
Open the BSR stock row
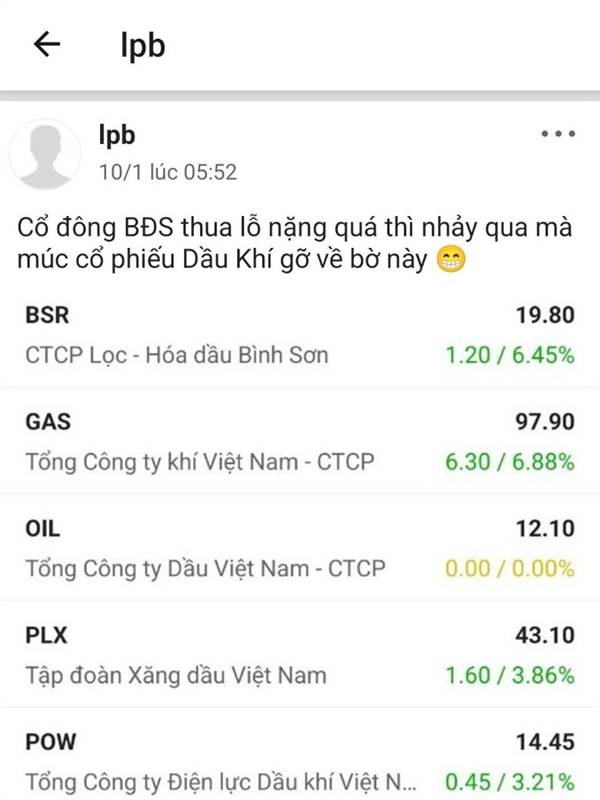(300, 335)
